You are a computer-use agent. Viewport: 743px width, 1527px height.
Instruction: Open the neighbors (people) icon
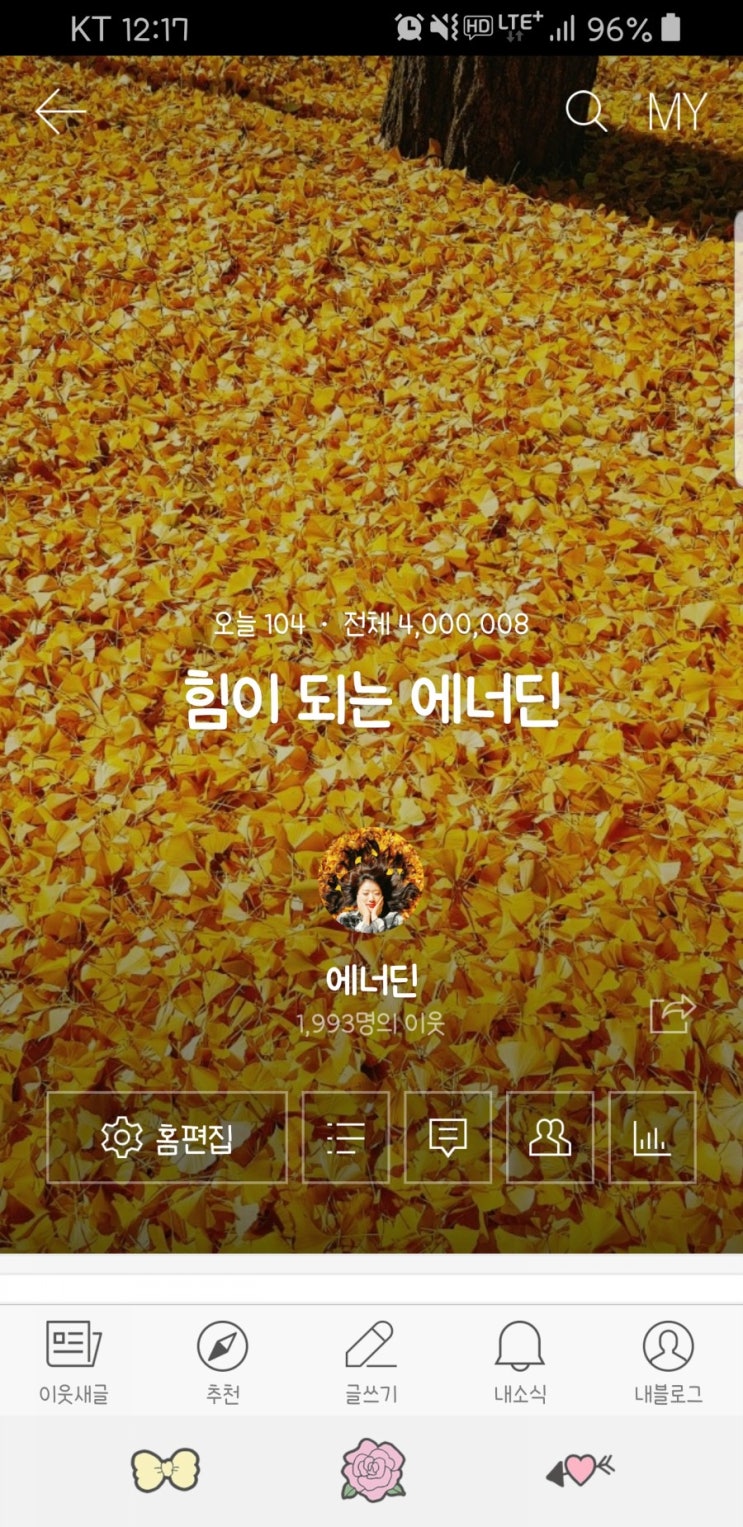point(550,1138)
